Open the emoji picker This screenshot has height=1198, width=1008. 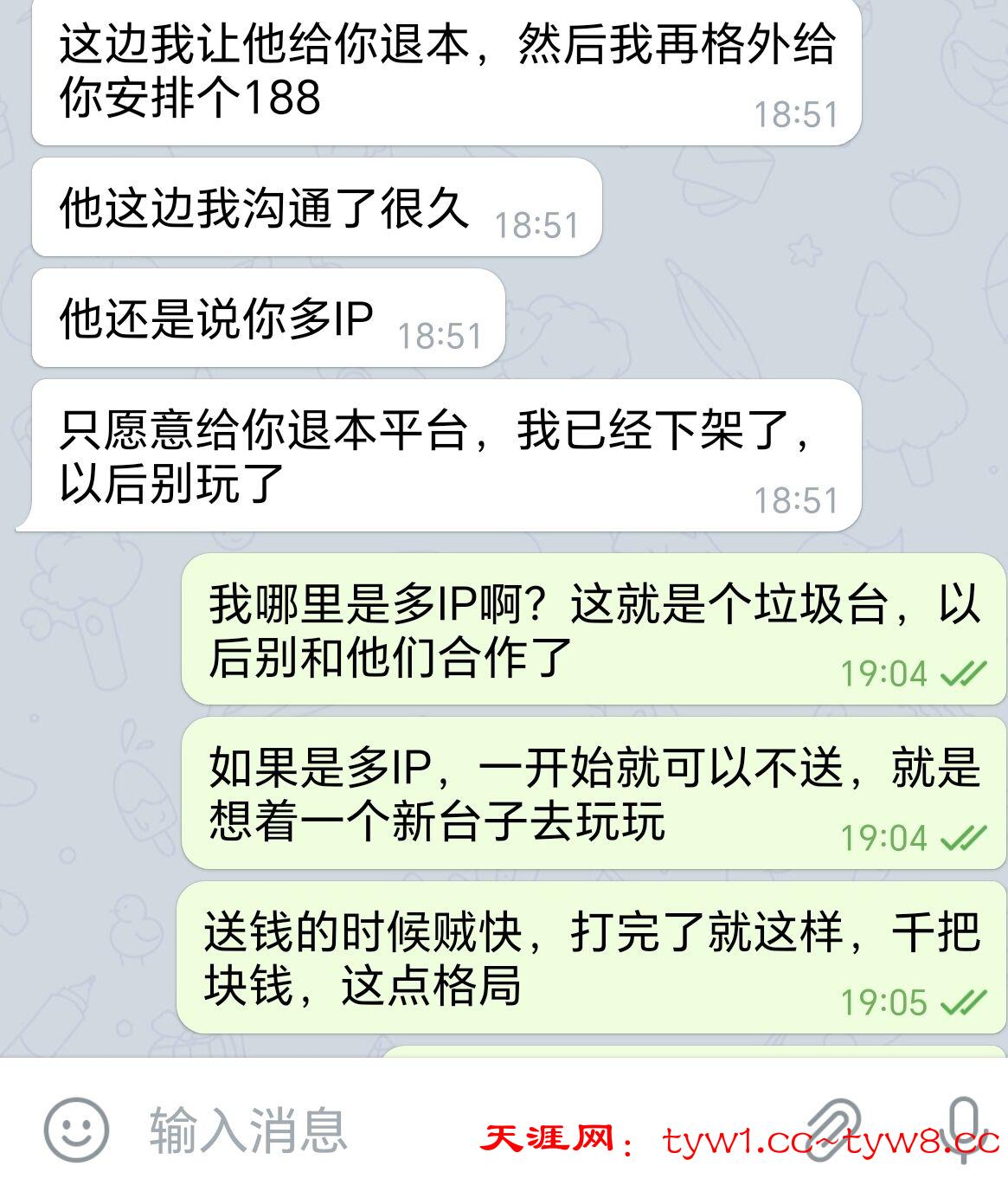[76, 1130]
